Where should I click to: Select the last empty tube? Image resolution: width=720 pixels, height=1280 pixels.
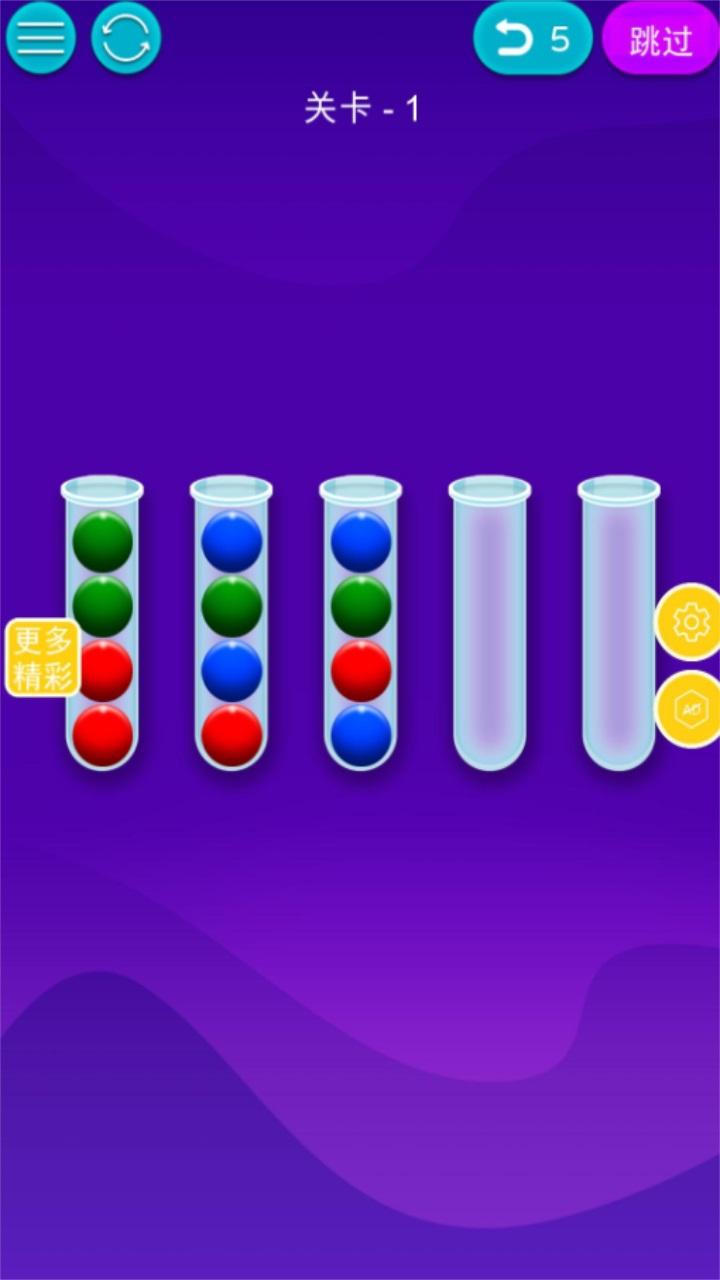tap(618, 625)
